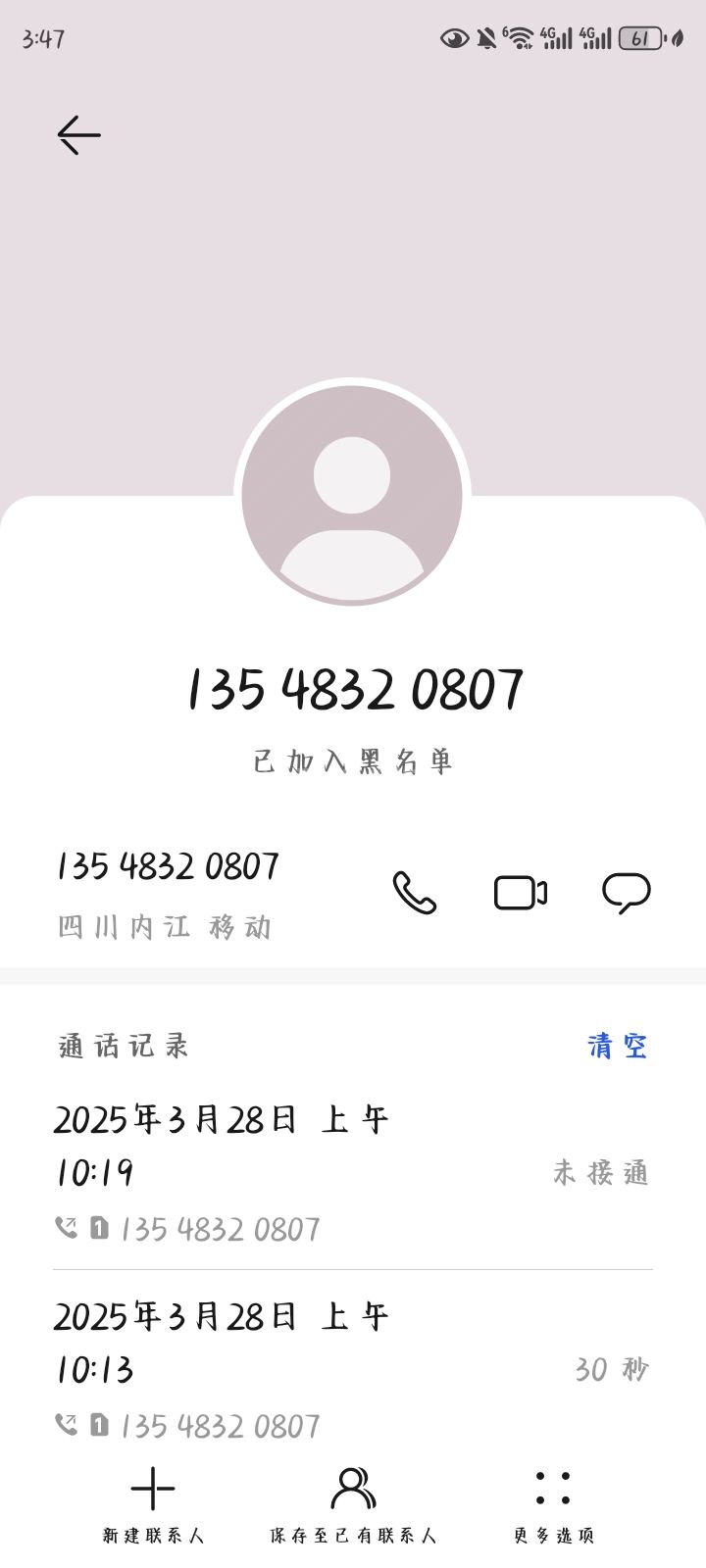
Task: Select 保存至已有联系人
Action: pyautogui.click(x=353, y=1506)
